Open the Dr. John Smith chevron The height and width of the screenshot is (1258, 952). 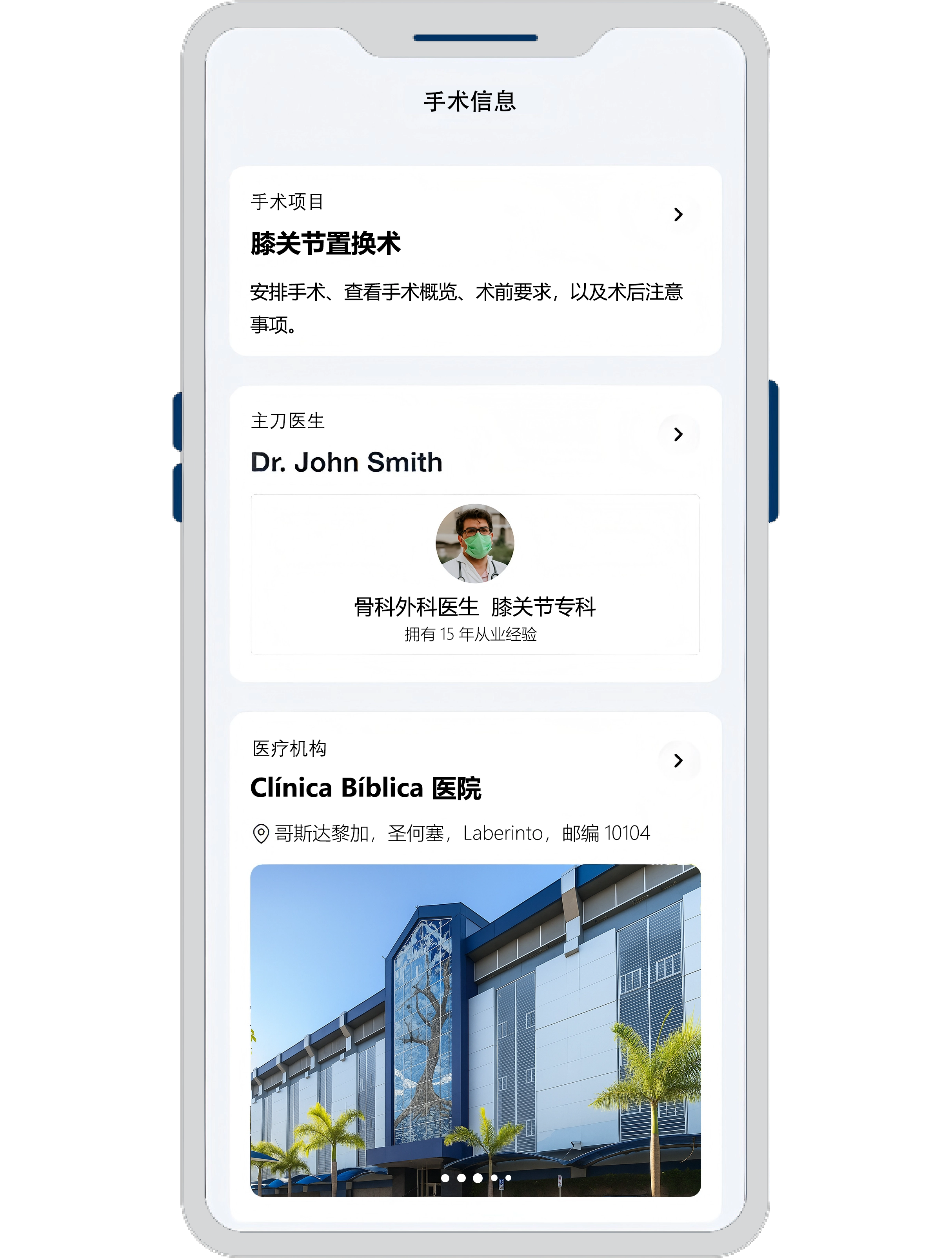coord(678,434)
